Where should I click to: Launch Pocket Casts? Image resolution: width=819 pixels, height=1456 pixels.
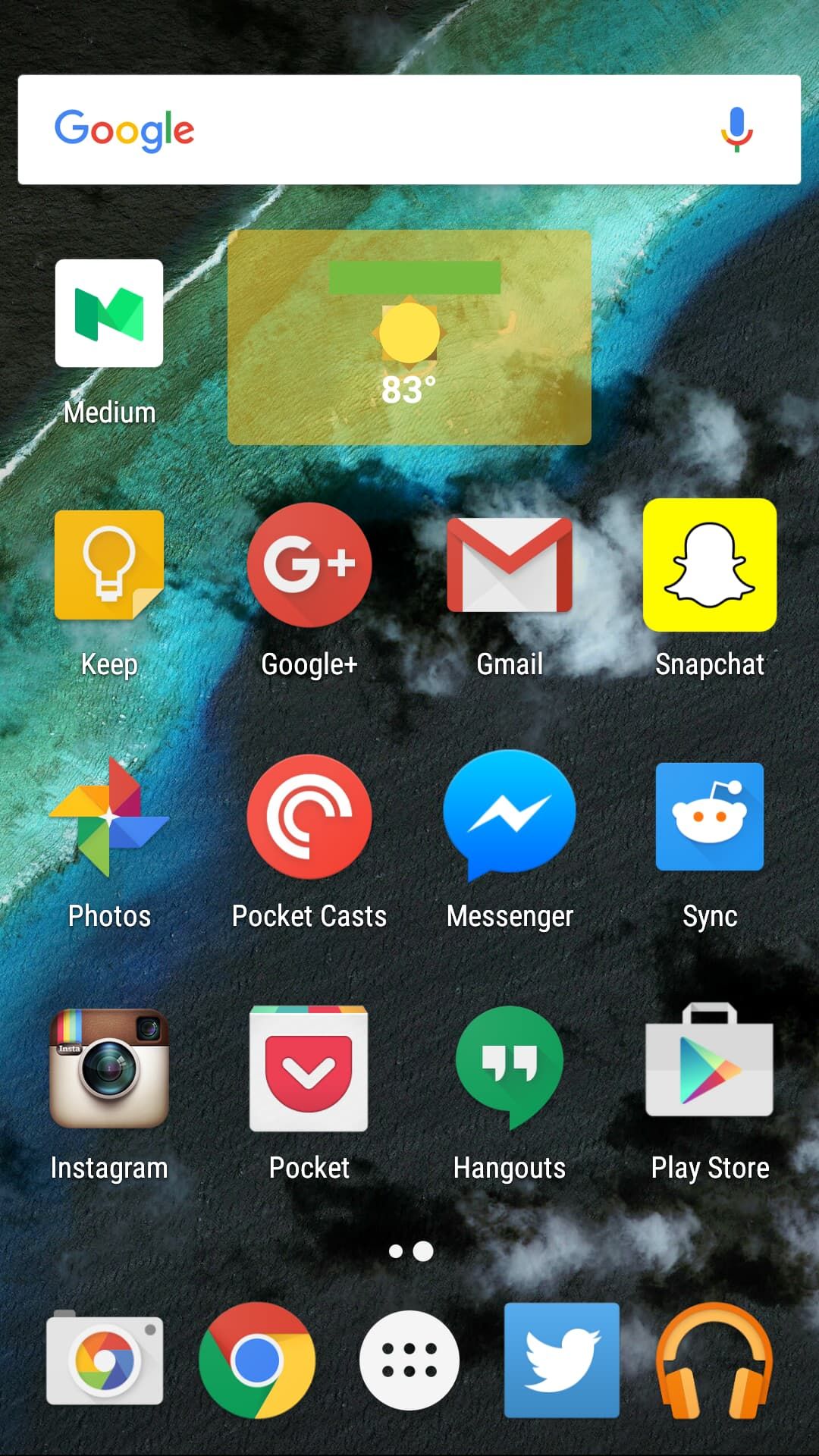pyautogui.click(x=309, y=817)
